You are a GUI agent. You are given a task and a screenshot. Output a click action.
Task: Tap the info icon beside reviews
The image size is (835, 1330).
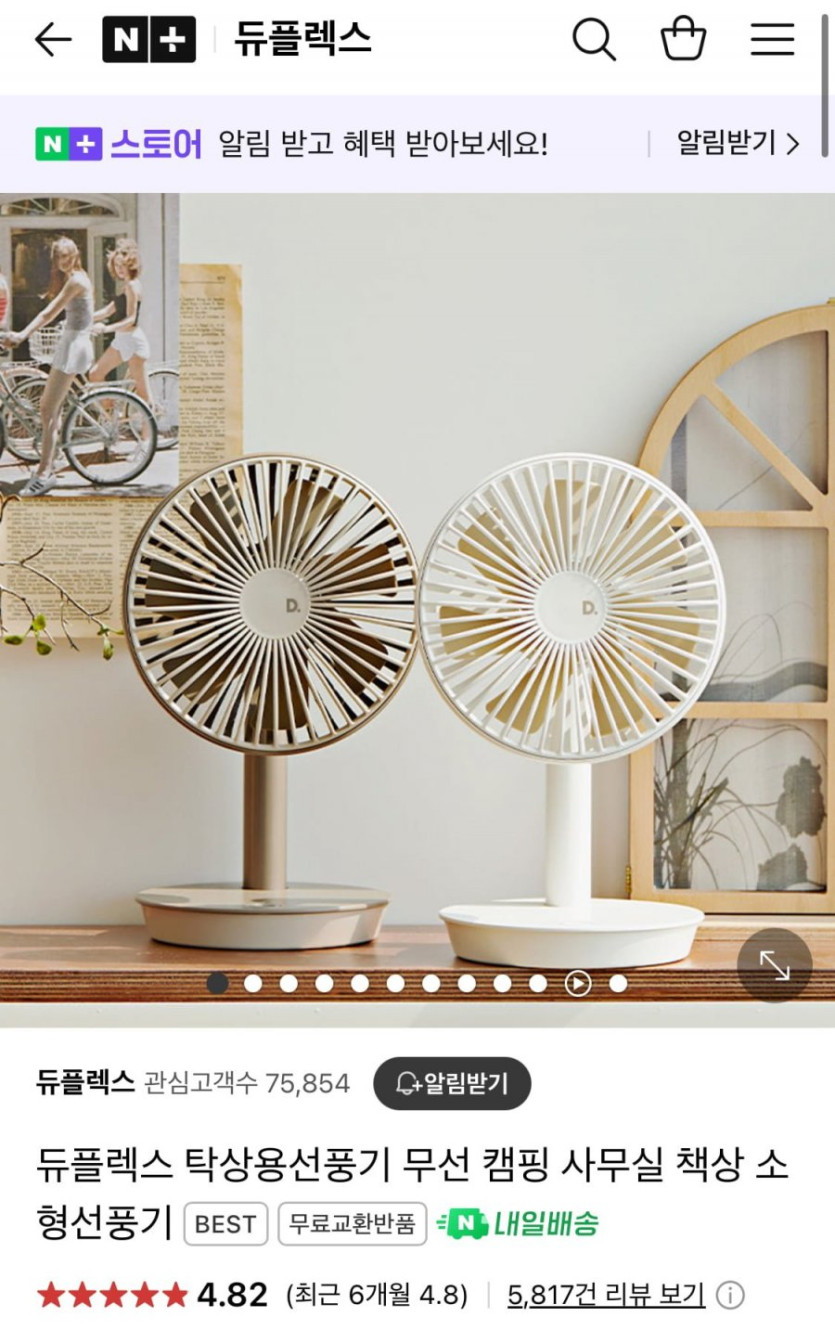click(x=730, y=1296)
